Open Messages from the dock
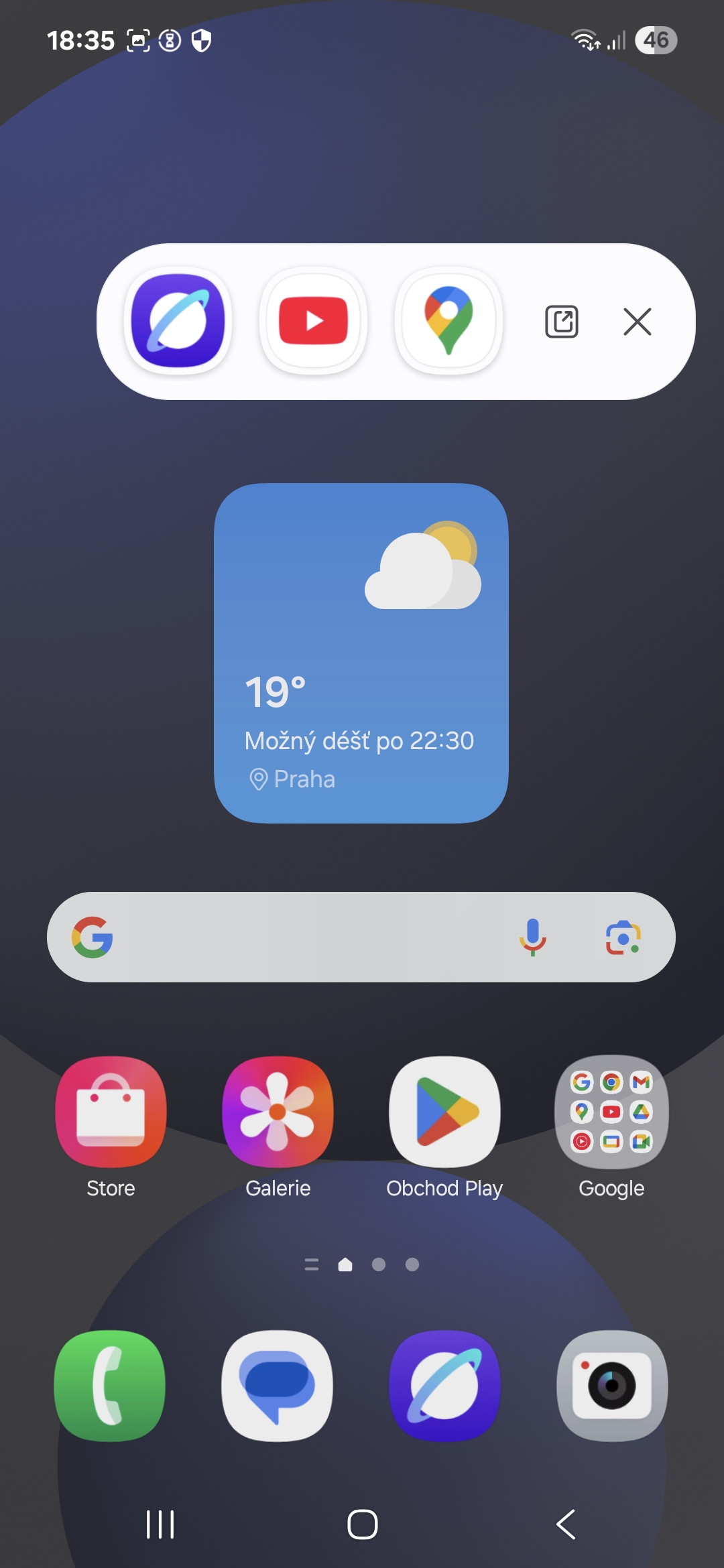The width and height of the screenshot is (724, 1568). click(277, 1386)
